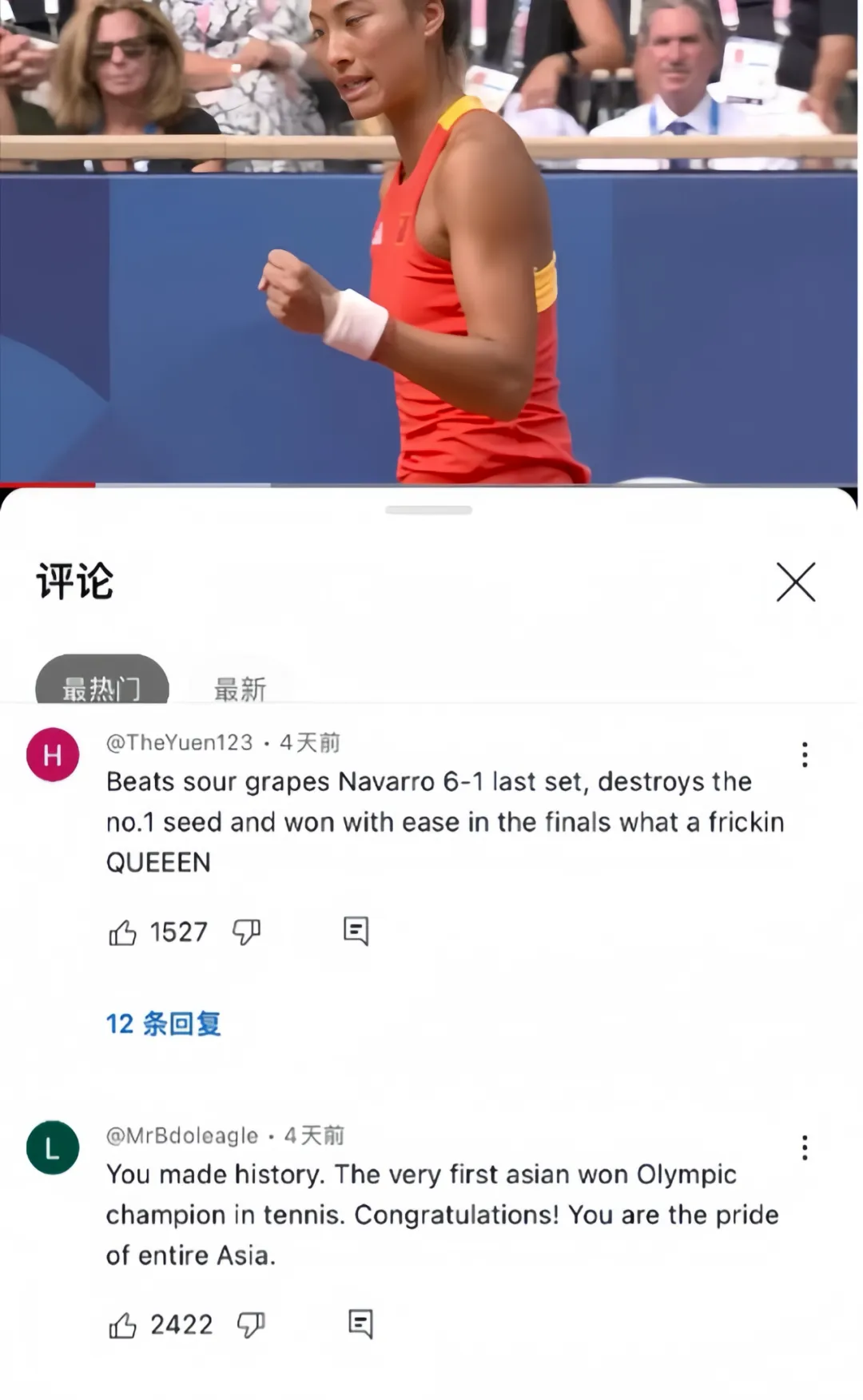Image resolution: width=863 pixels, height=1400 pixels.
Task: Open overflow menu on TheYuen123's comment
Action: coord(805,755)
